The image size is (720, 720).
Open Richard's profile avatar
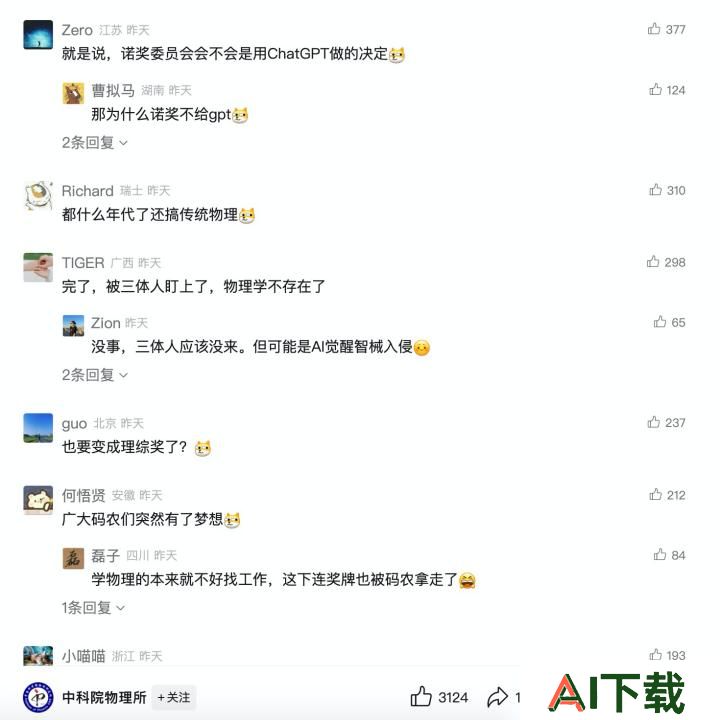(x=38, y=195)
